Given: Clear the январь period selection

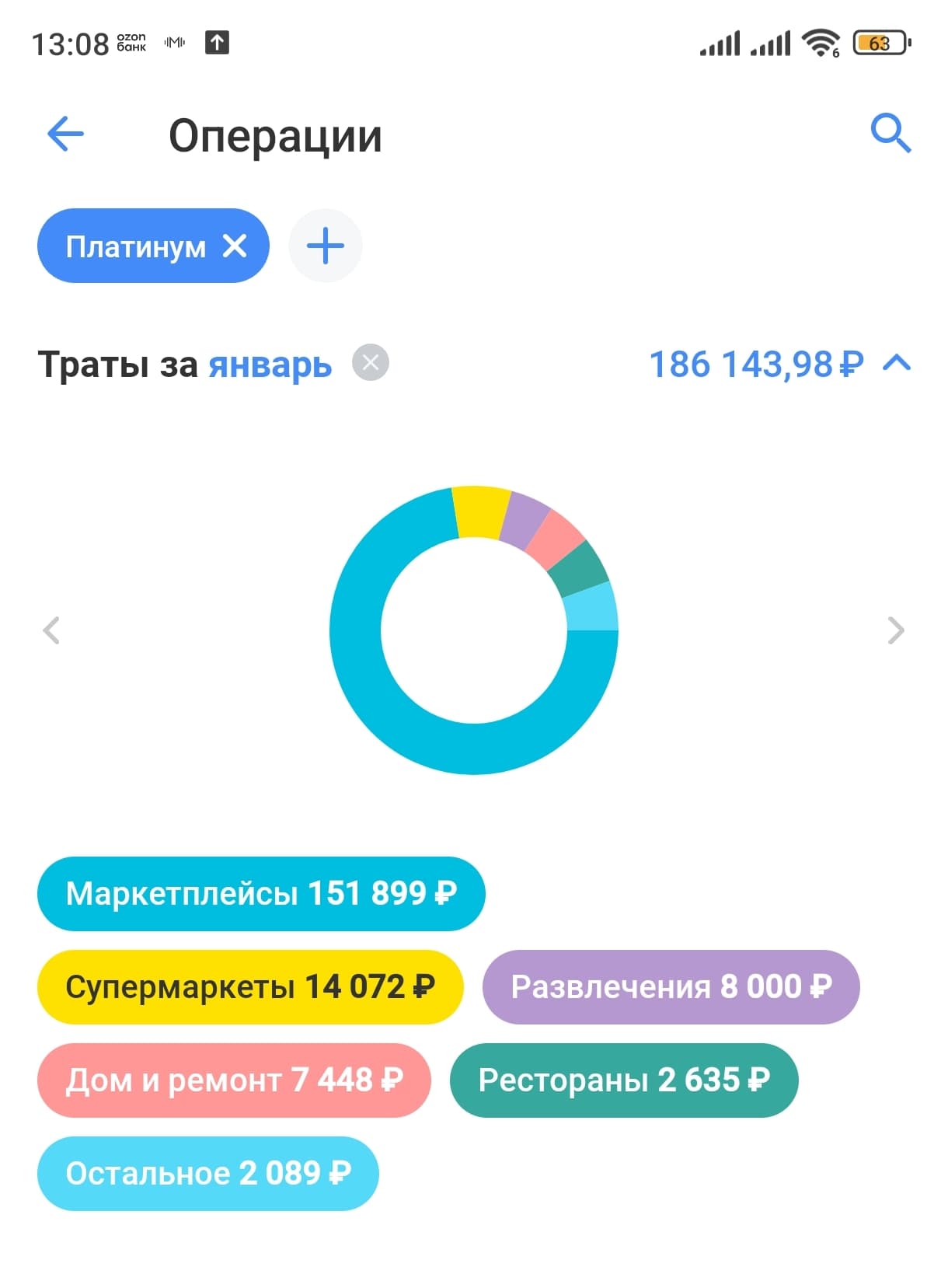Looking at the screenshot, I should pyautogui.click(x=371, y=363).
